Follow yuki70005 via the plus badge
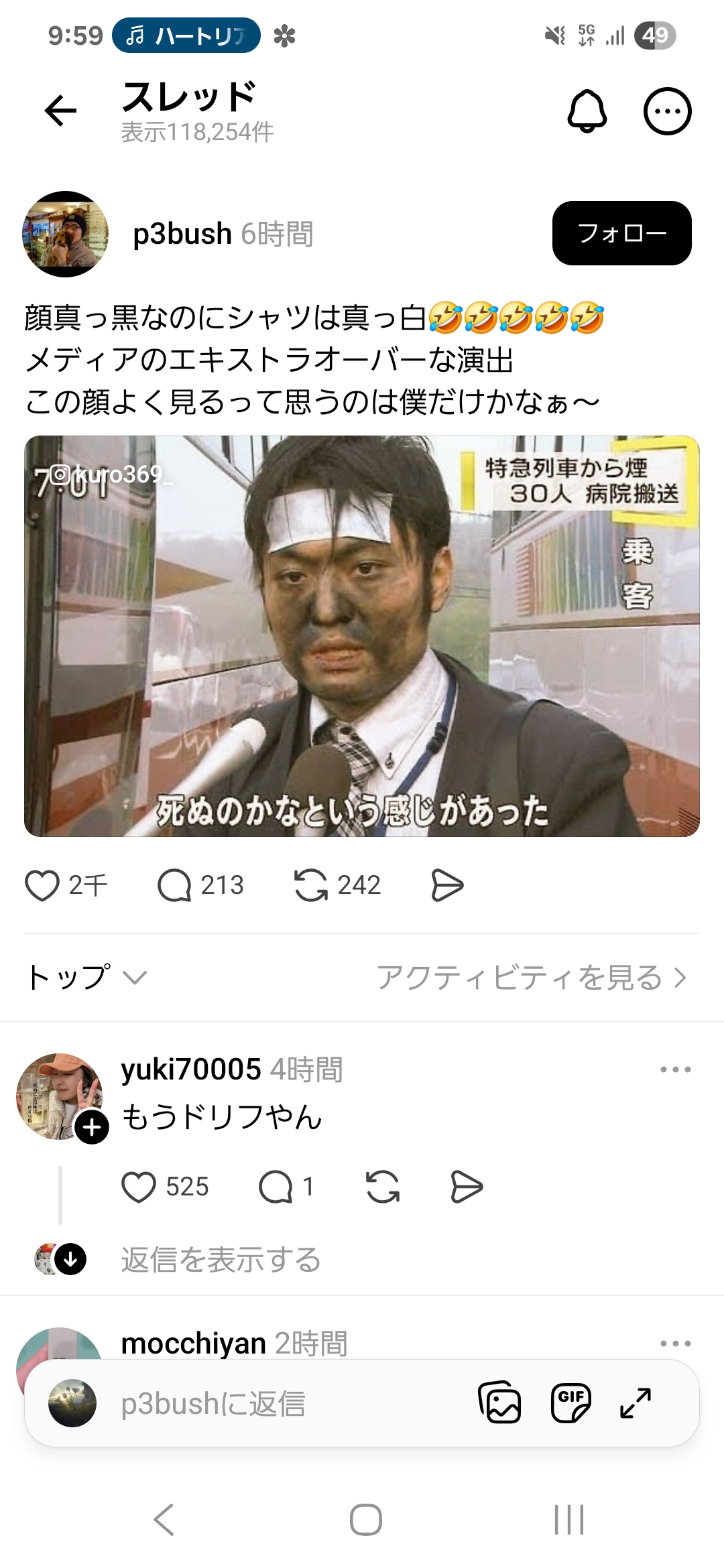Image resolution: width=724 pixels, height=1568 pixels. click(92, 1127)
